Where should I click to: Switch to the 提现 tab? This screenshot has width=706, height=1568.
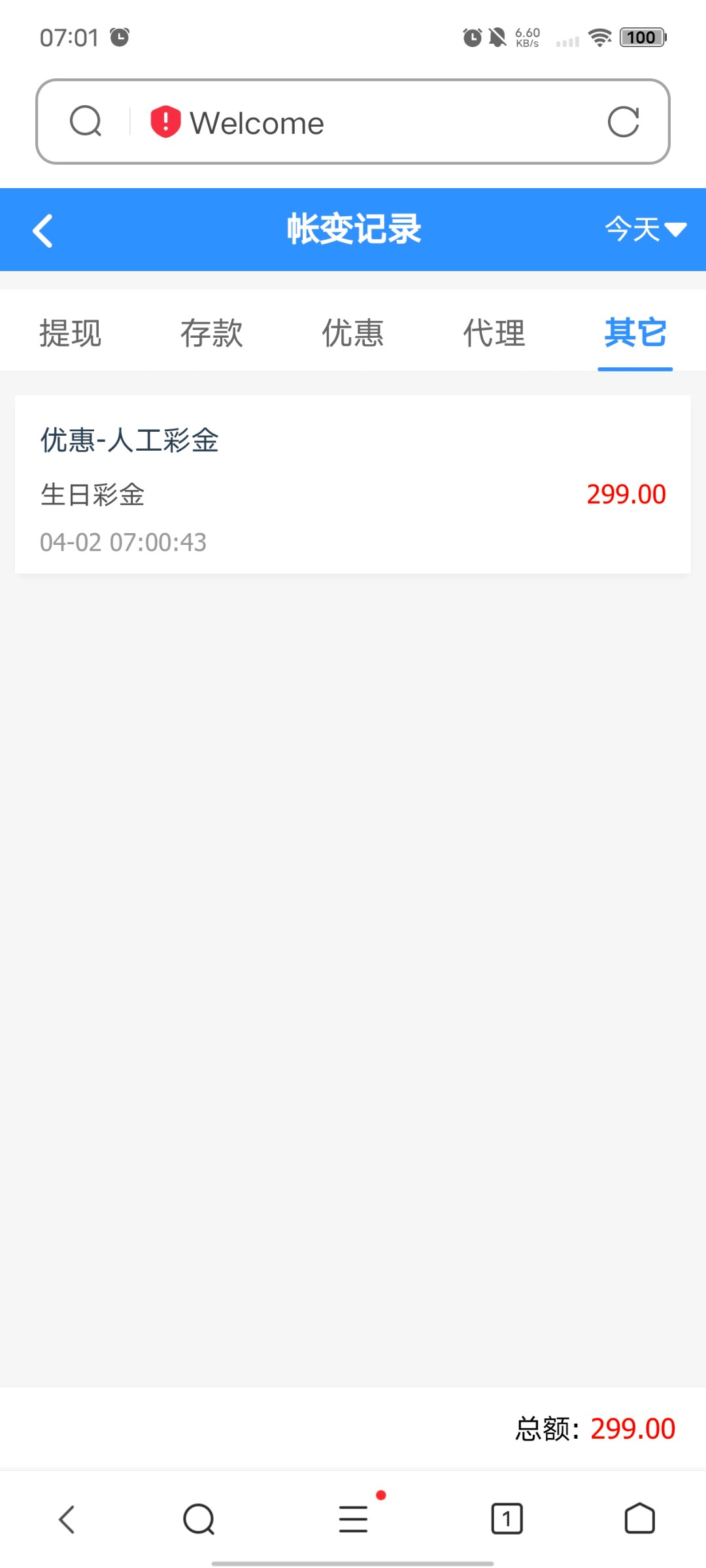tap(71, 333)
